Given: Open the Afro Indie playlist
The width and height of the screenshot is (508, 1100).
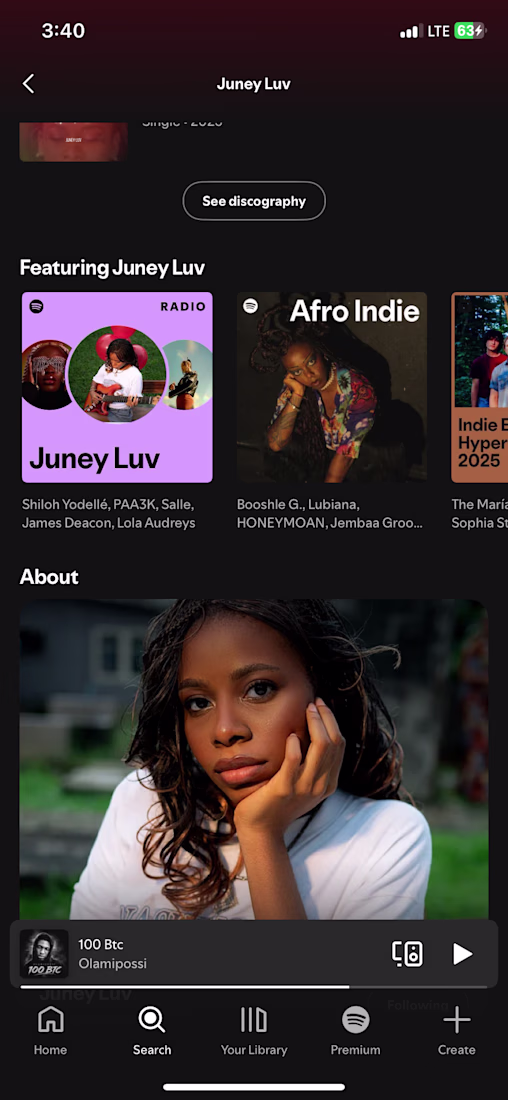Looking at the screenshot, I should point(332,387).
